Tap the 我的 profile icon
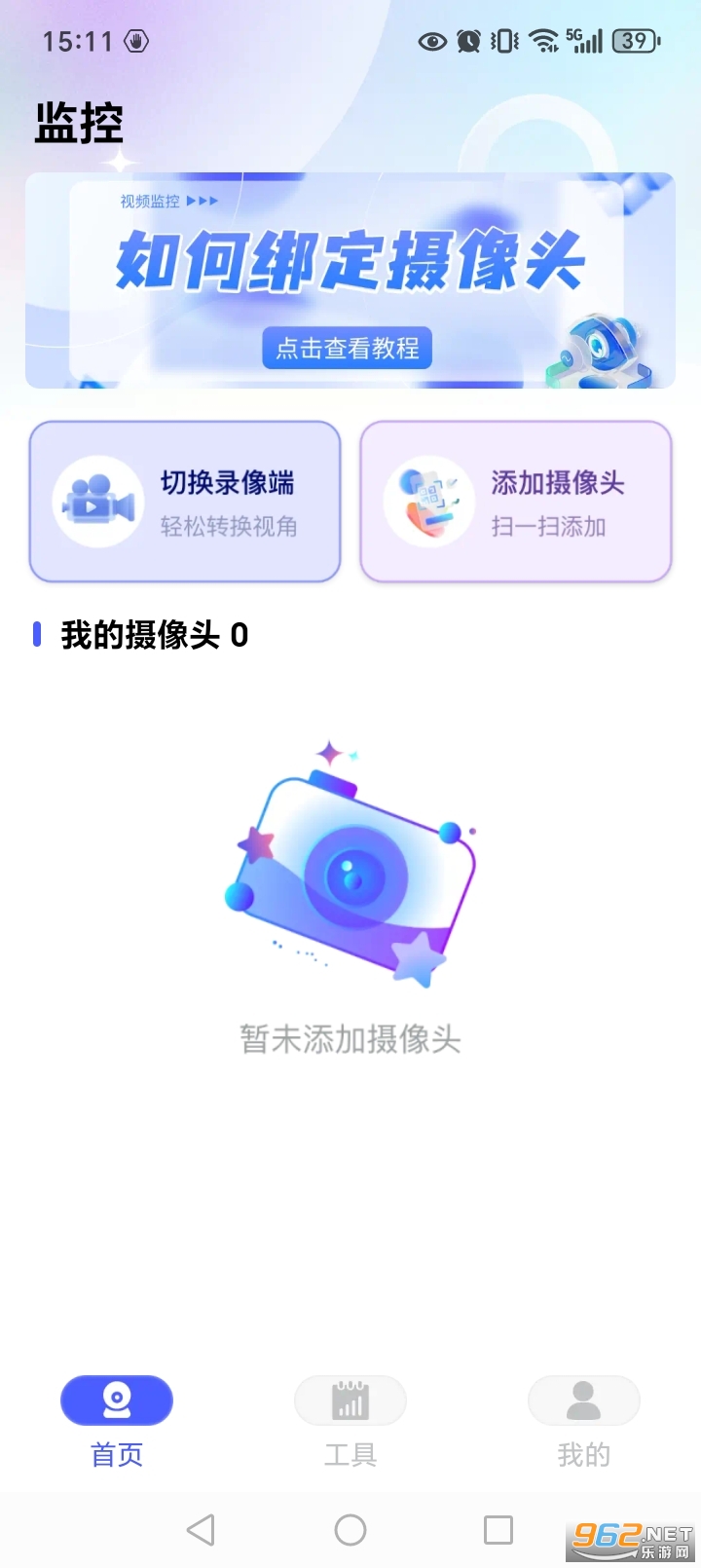701x1568 pixels. pos(583,1400)
